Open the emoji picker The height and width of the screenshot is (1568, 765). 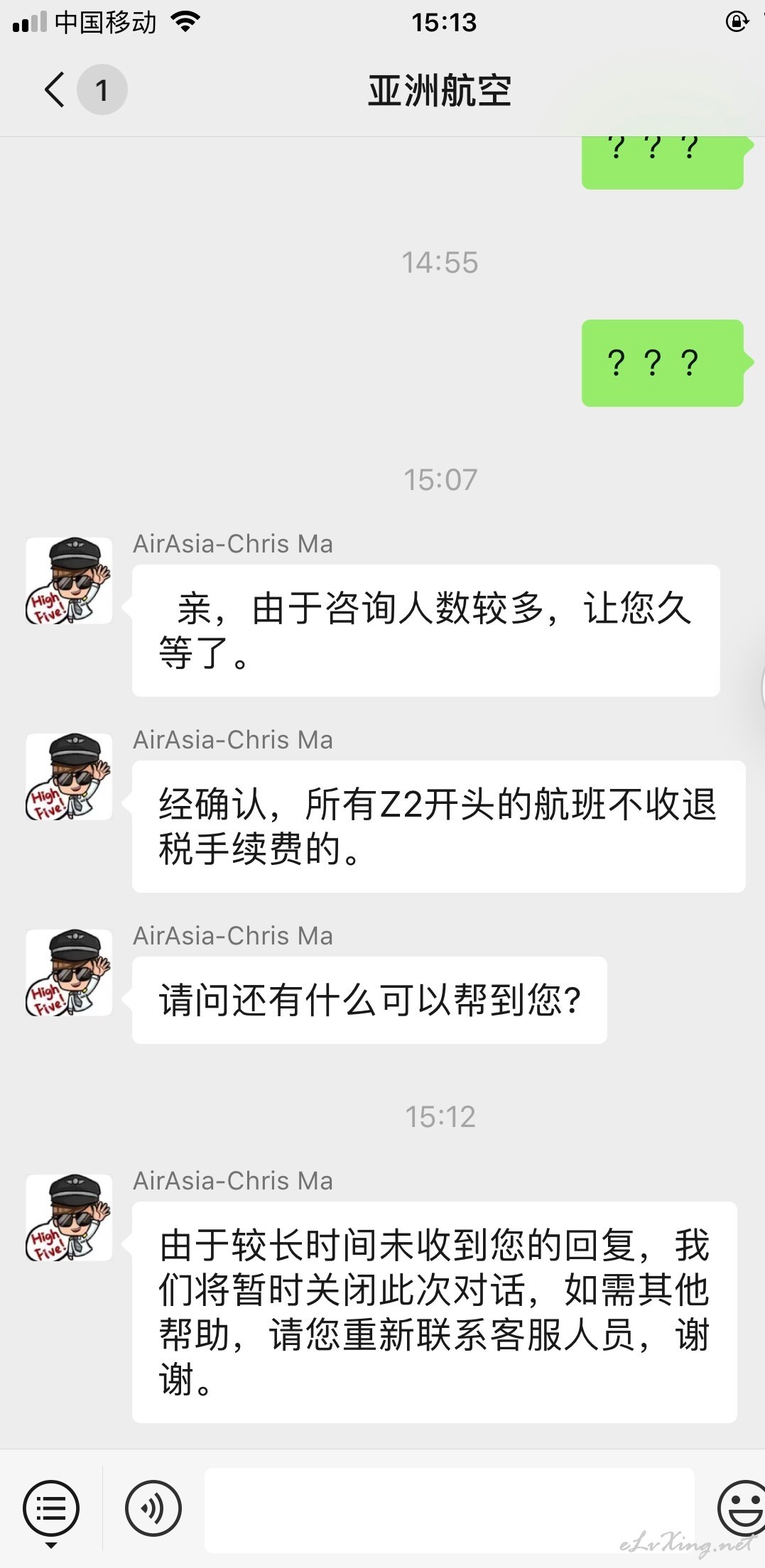tap(742, 1508)
